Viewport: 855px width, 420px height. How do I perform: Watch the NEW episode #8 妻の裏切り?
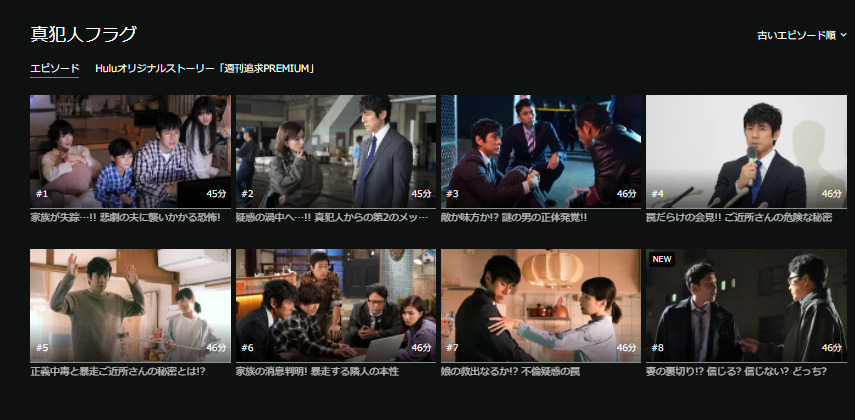point(746,305)
